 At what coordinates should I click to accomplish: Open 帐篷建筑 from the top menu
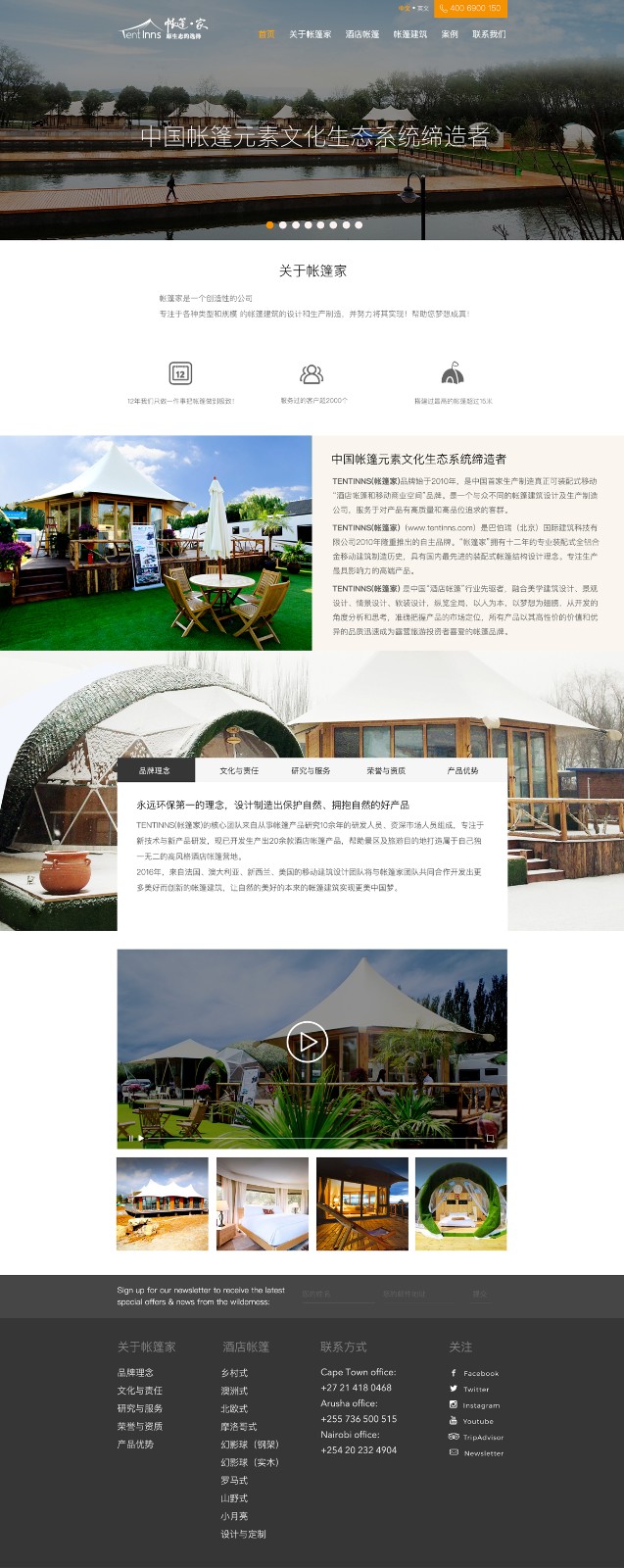[x=409, y=34]
